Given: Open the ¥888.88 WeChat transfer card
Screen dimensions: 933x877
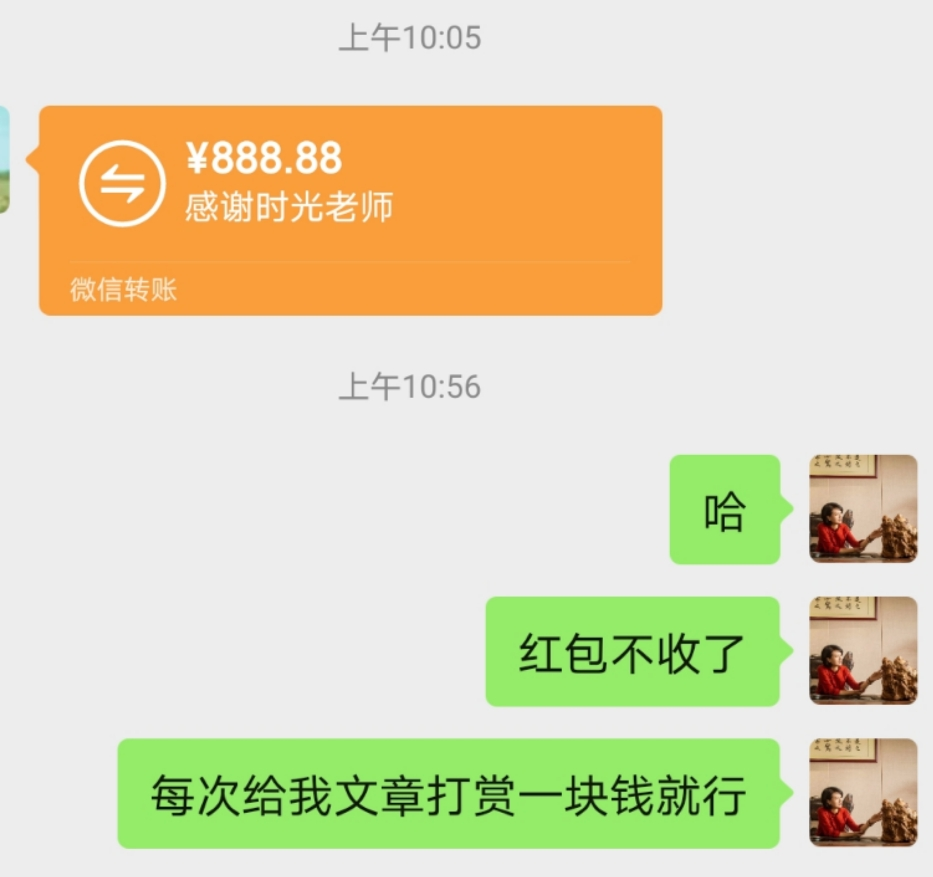Looking at the screenshot, I should tap(350, 210).
